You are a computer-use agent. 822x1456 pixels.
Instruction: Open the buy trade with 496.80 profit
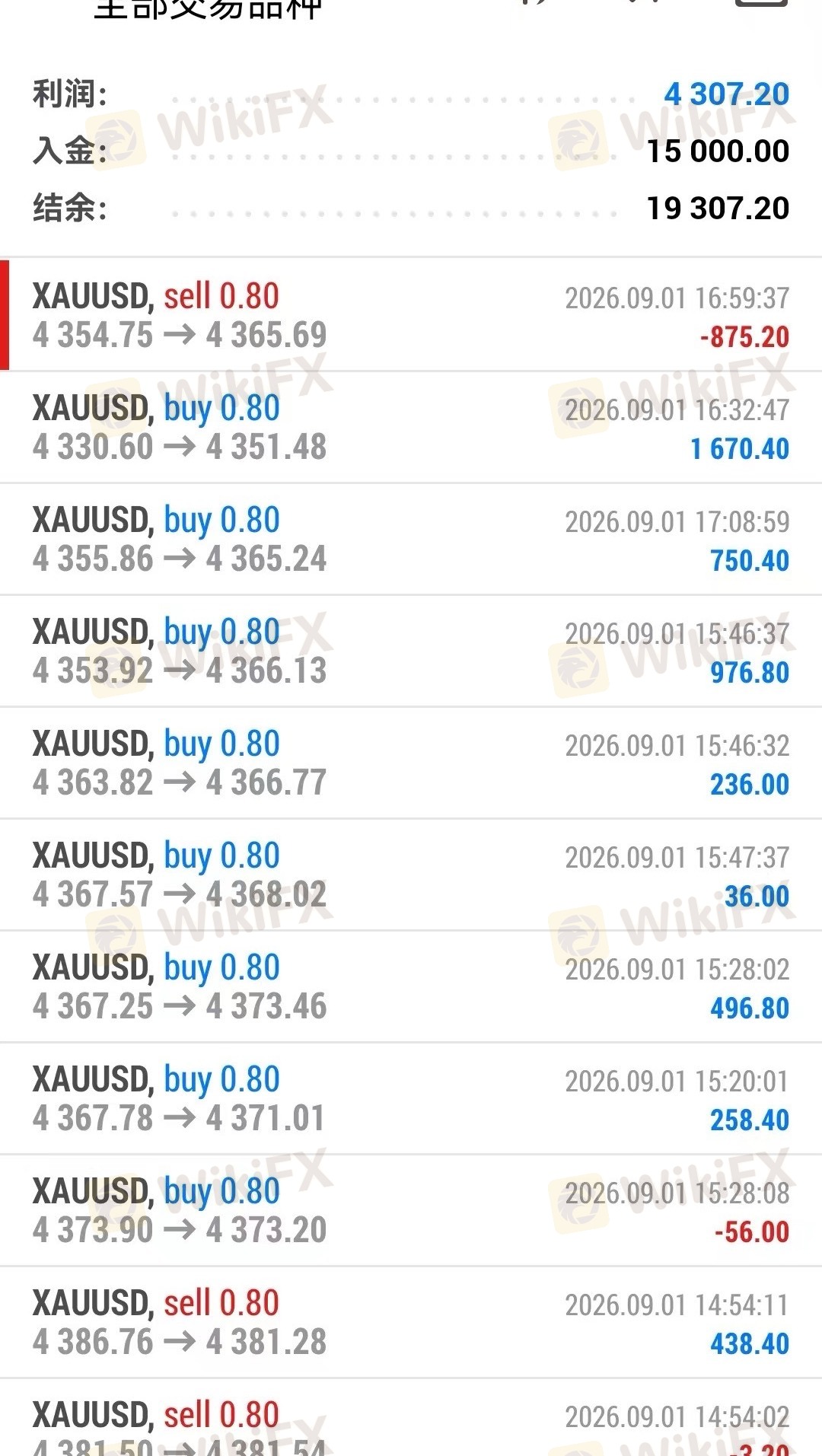click(x=411, y=986)
